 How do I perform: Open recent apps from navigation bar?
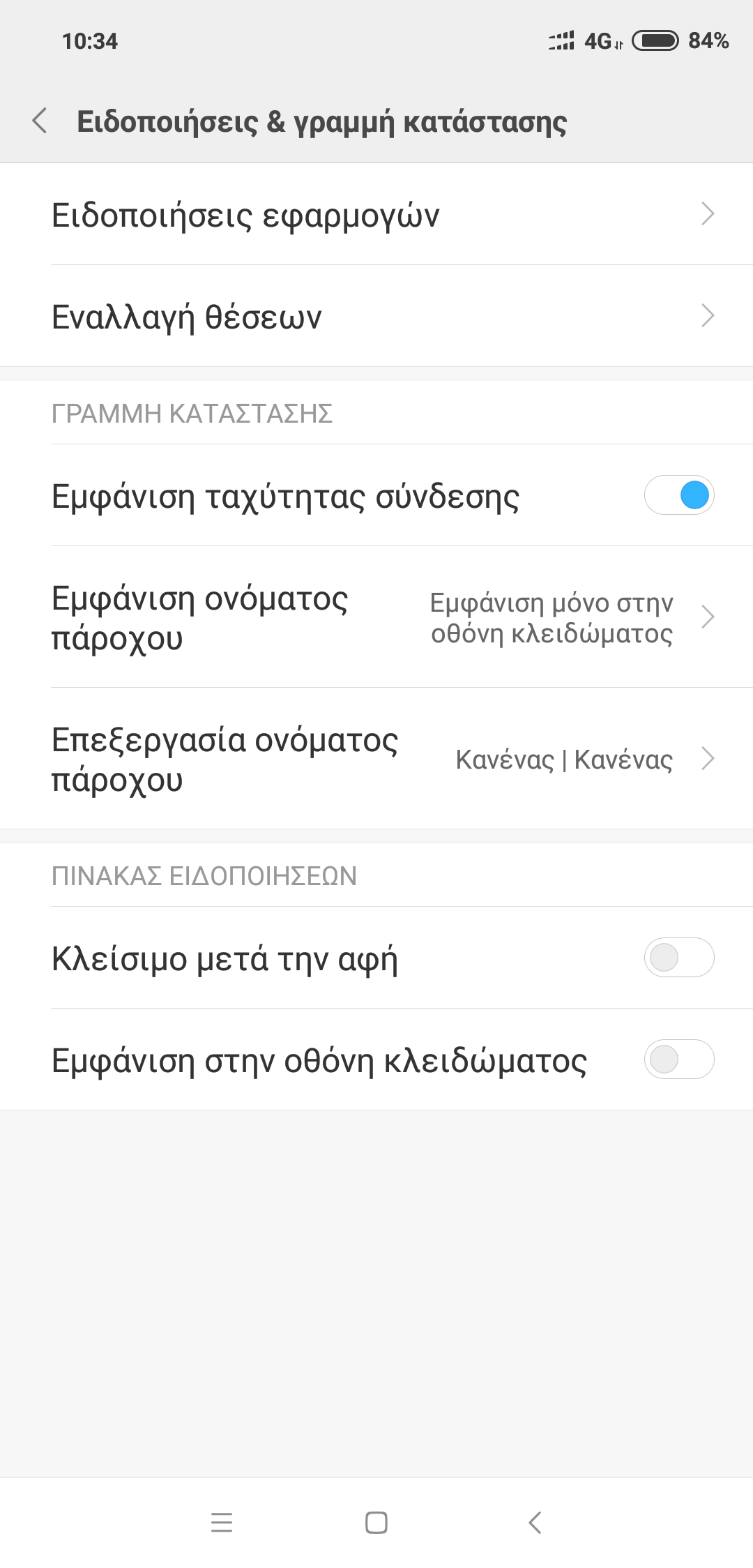[222, 1522]
